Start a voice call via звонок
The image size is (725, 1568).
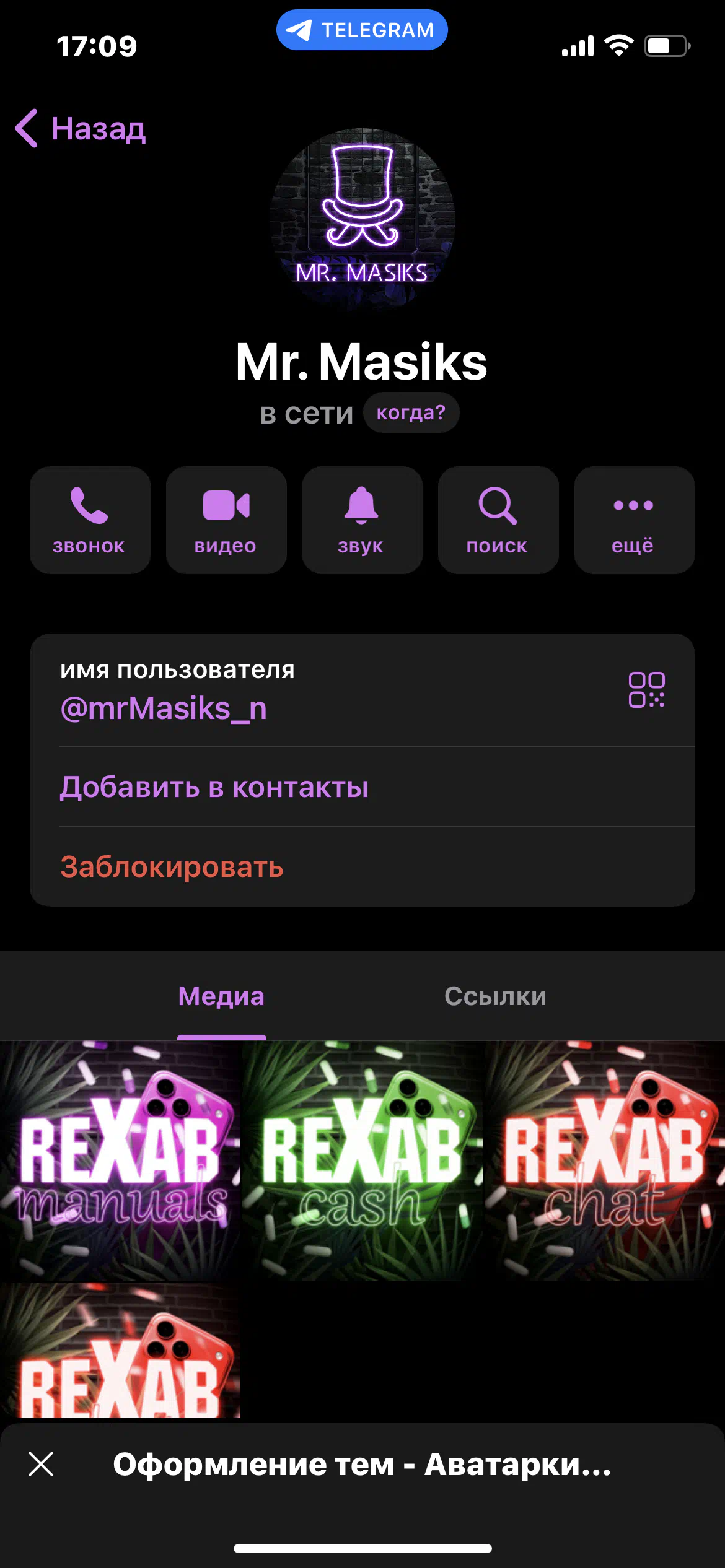90,520
